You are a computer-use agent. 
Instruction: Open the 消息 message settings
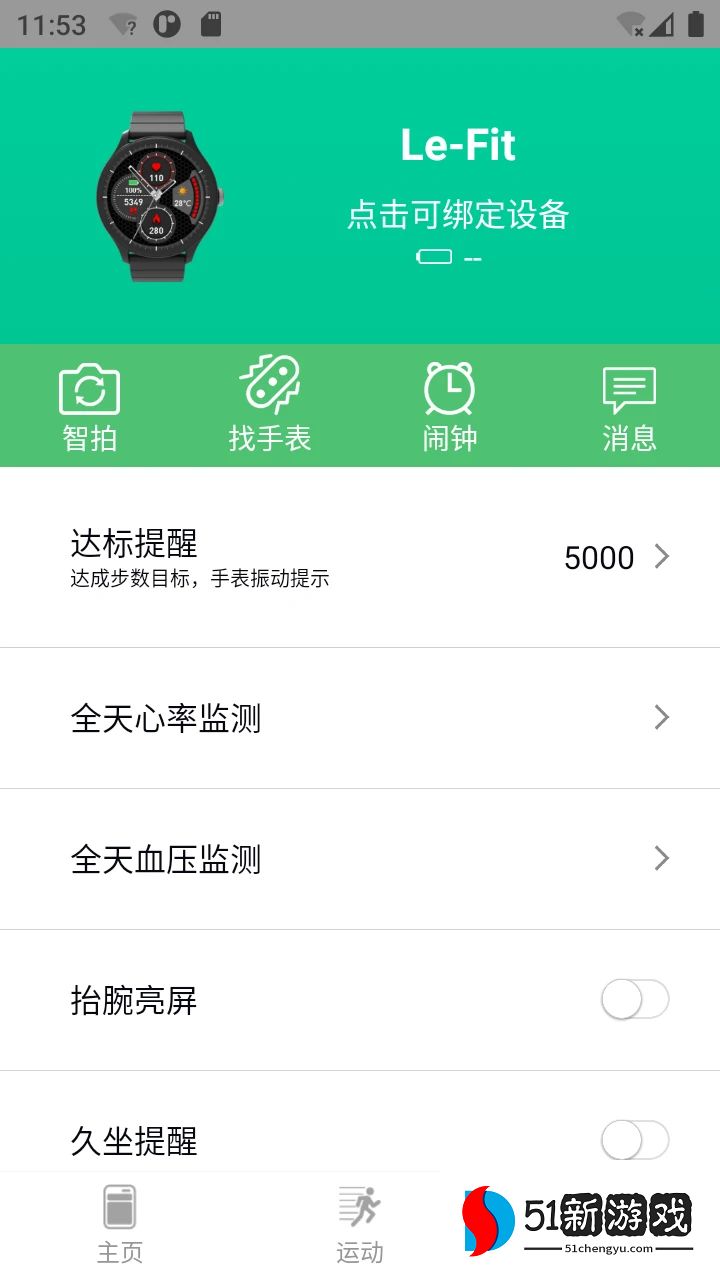tap(629, 407)
